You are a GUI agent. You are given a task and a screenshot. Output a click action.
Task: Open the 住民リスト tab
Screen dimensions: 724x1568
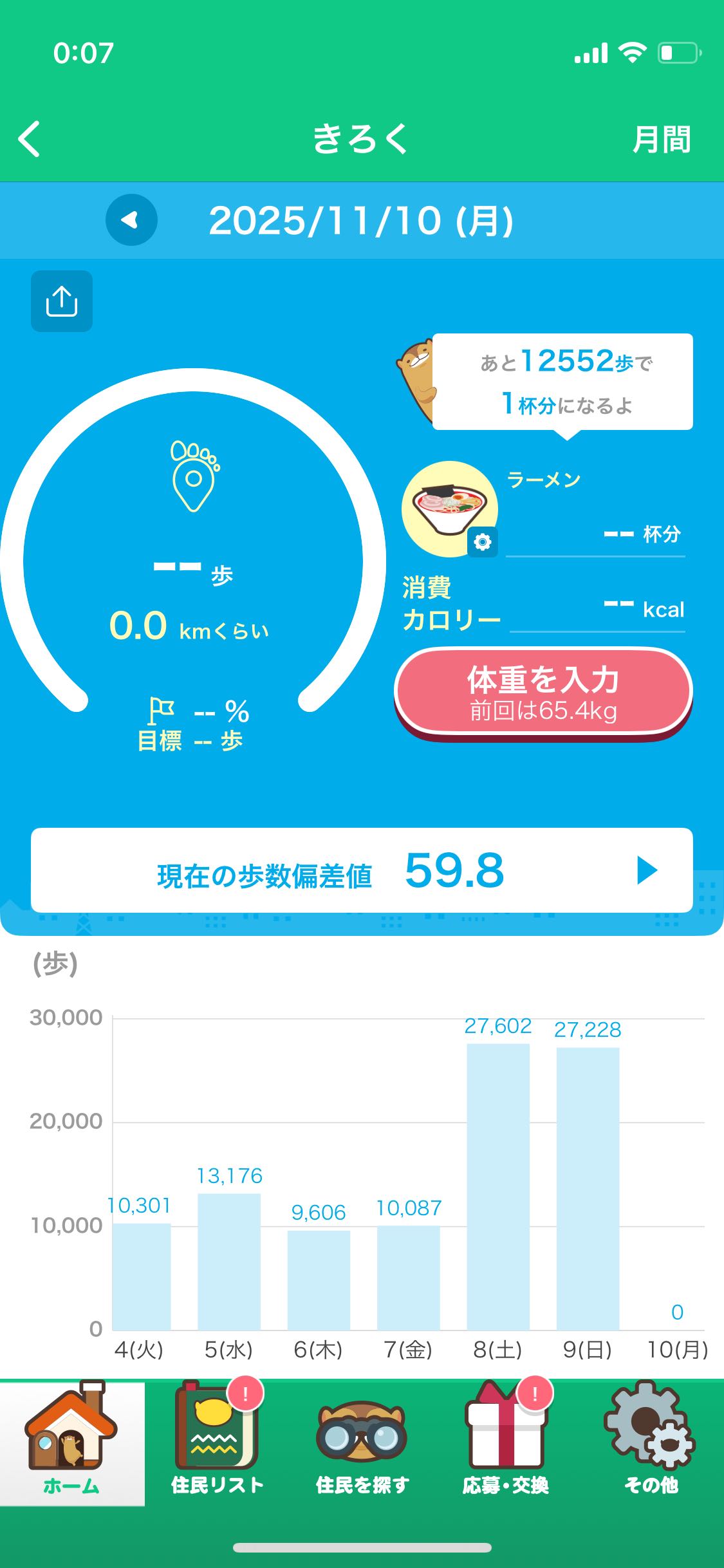pyautogui.click(x=218, y=1443)
